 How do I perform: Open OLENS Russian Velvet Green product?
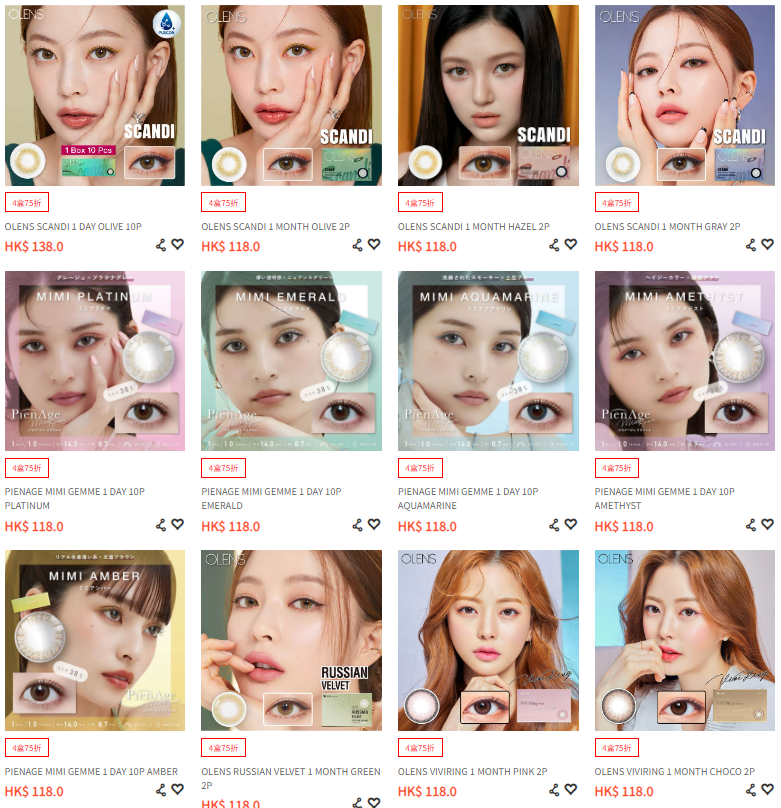coord(291,640)
